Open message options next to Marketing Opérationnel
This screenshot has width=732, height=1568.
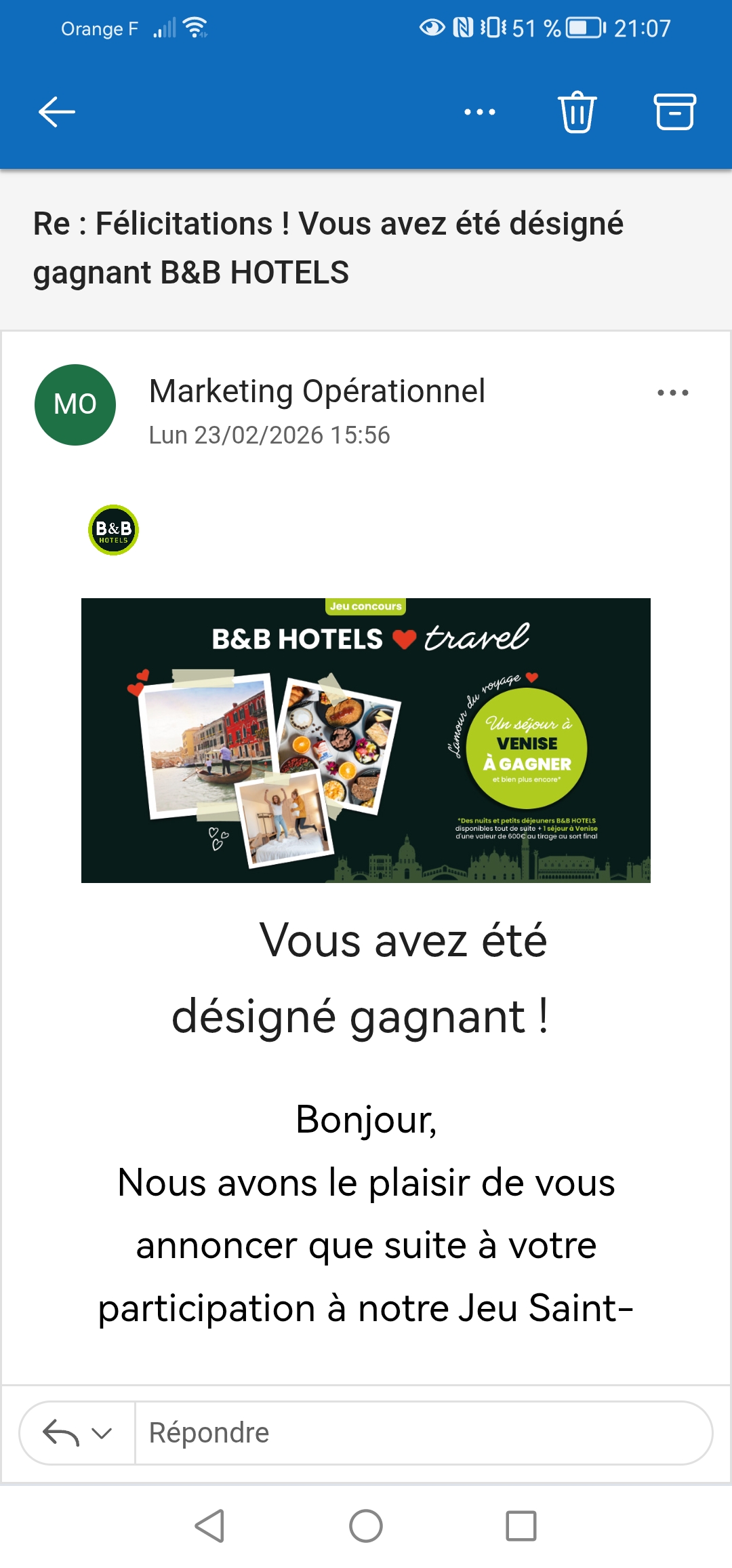point(672,393)
